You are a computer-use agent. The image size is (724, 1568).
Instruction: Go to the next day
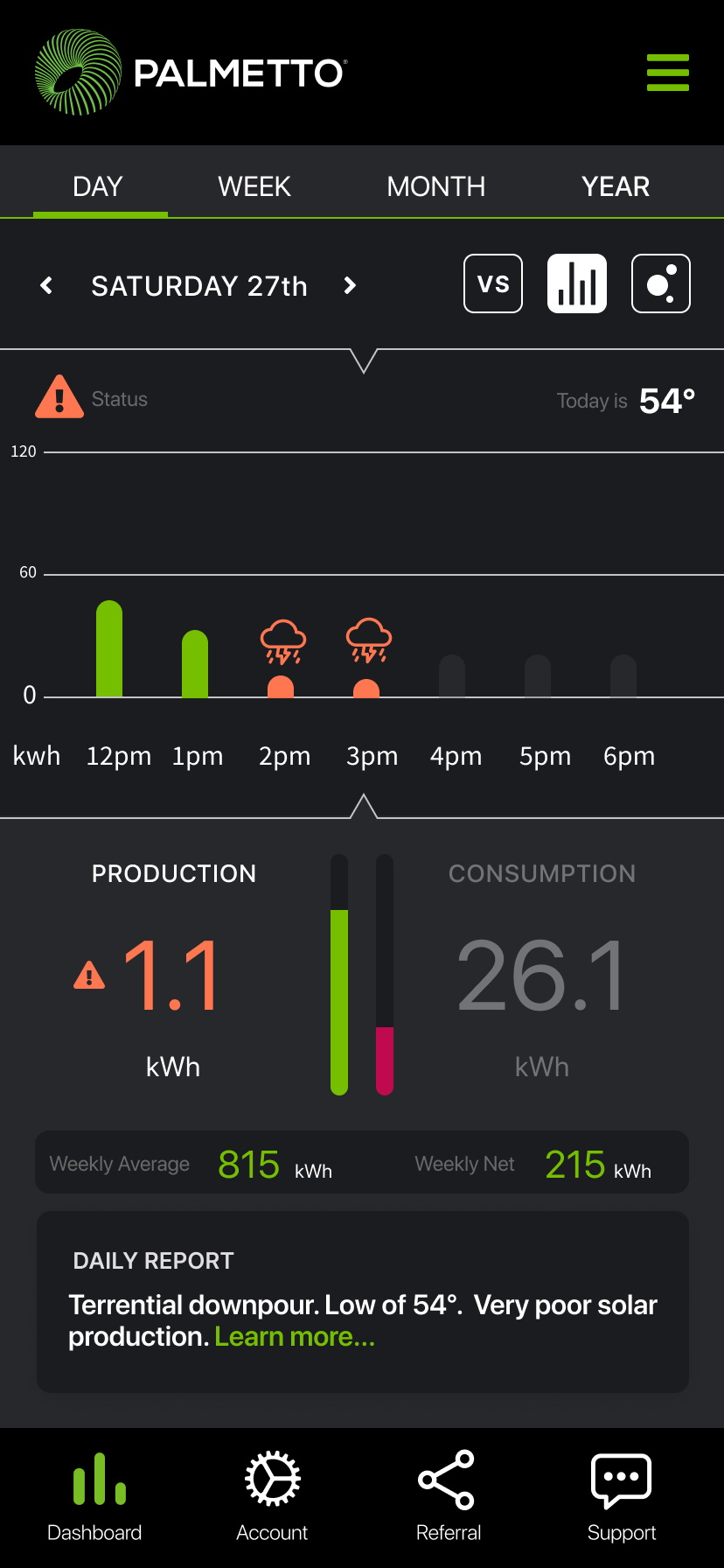pyautogui.click(x=350, y=285)
